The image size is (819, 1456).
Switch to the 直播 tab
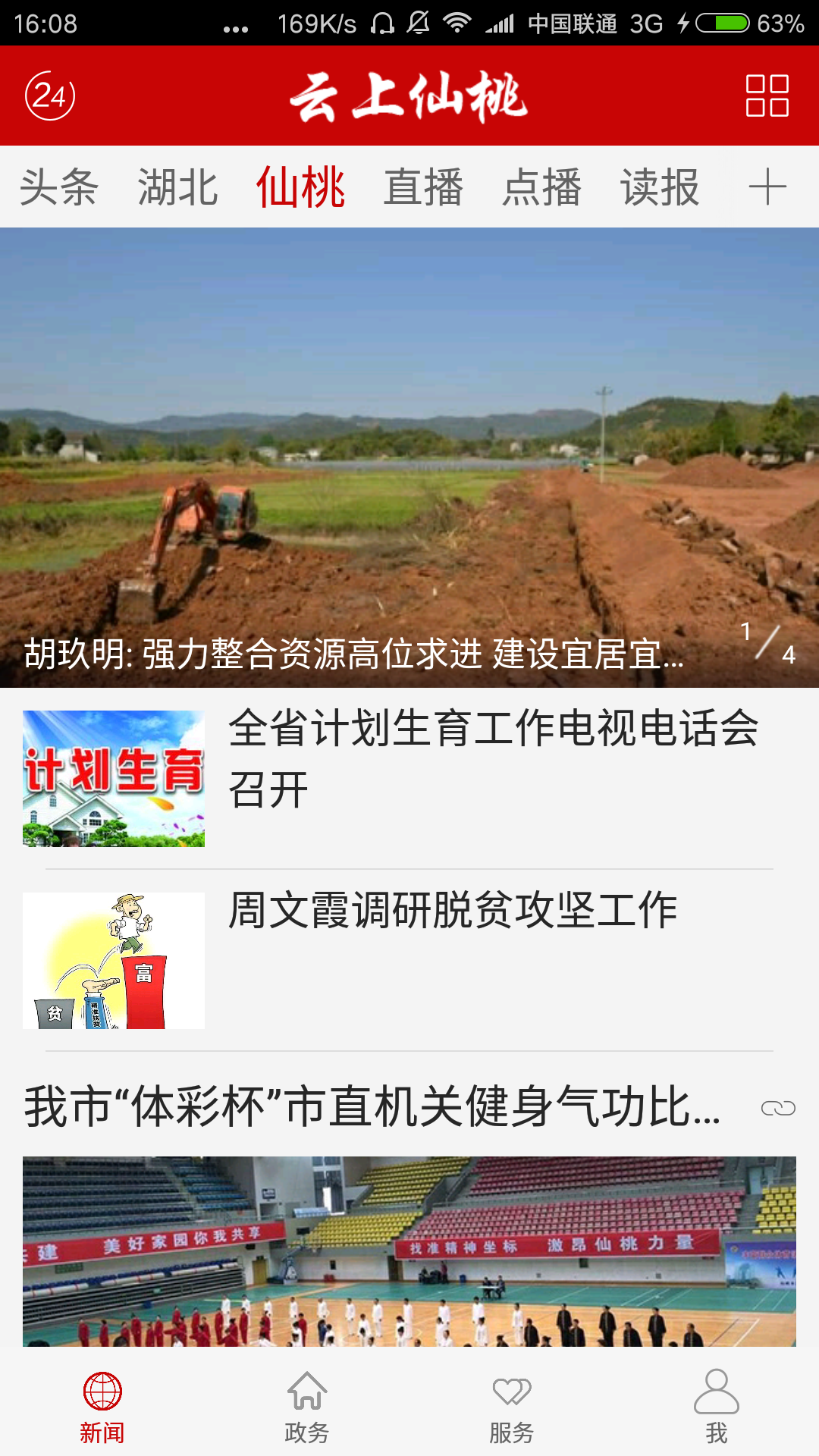(423, 187)
